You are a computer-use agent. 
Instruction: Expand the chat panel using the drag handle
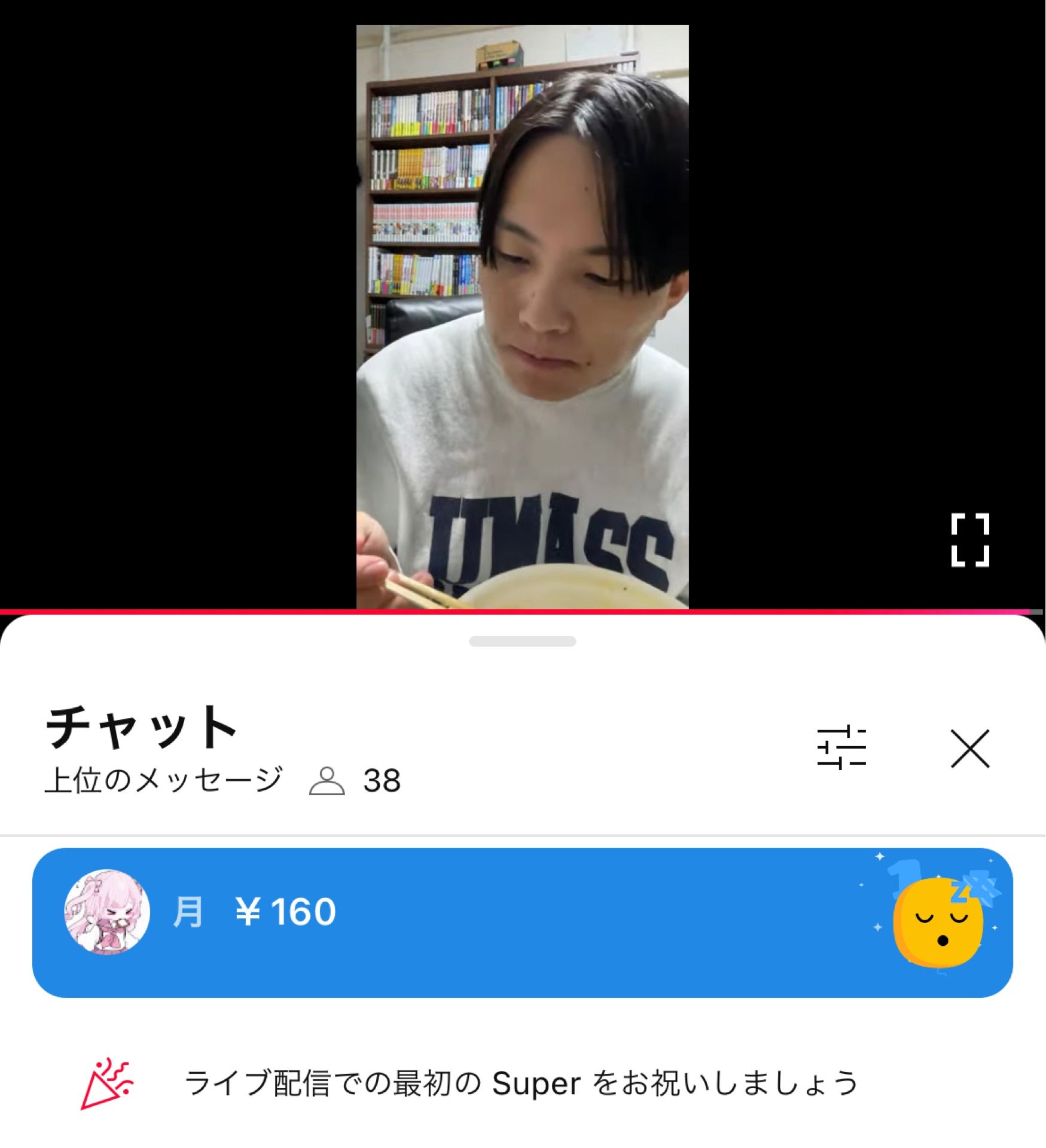[x=523, y=641]
